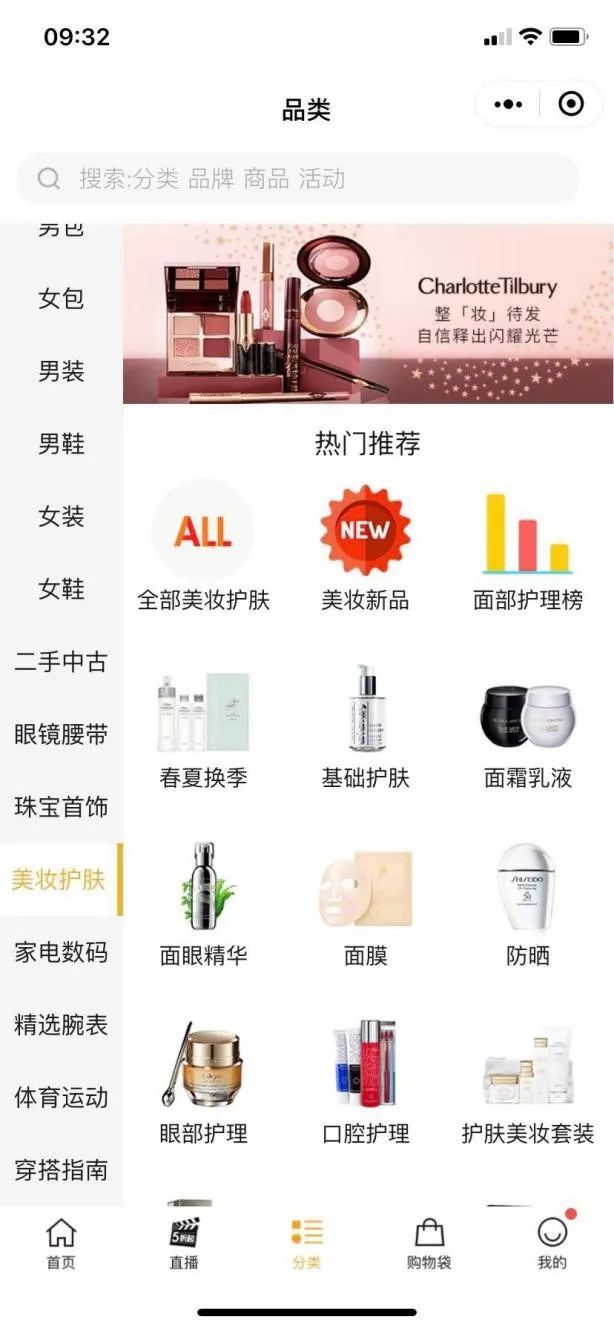
Task: Go to the 我的 profile tab
Action: [552, 1243]
